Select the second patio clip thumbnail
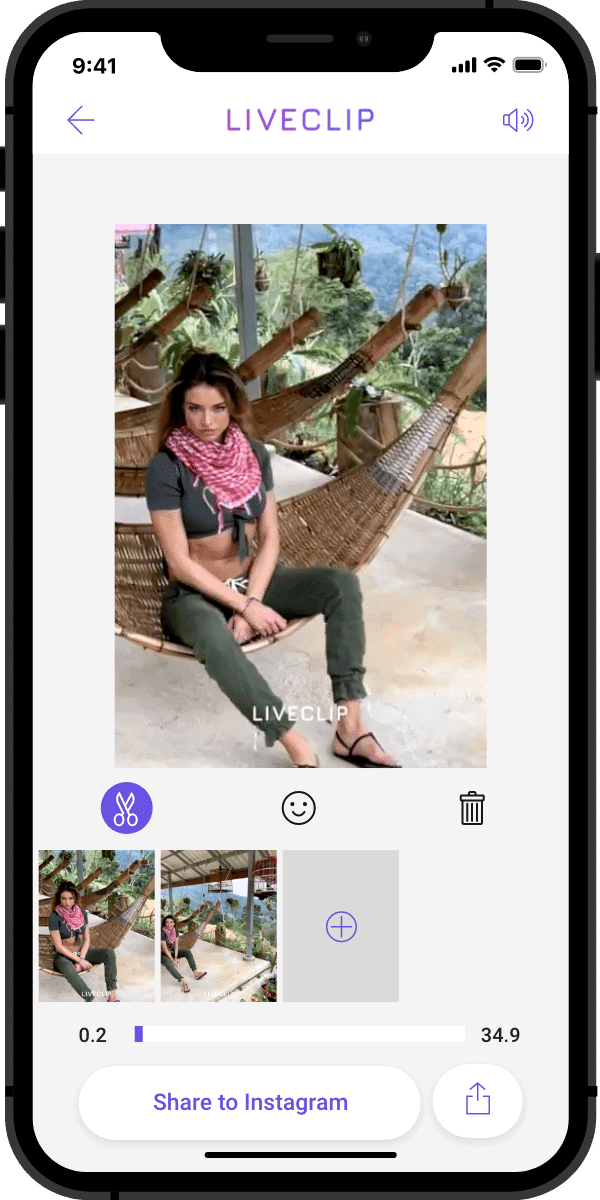 [219, 926]
